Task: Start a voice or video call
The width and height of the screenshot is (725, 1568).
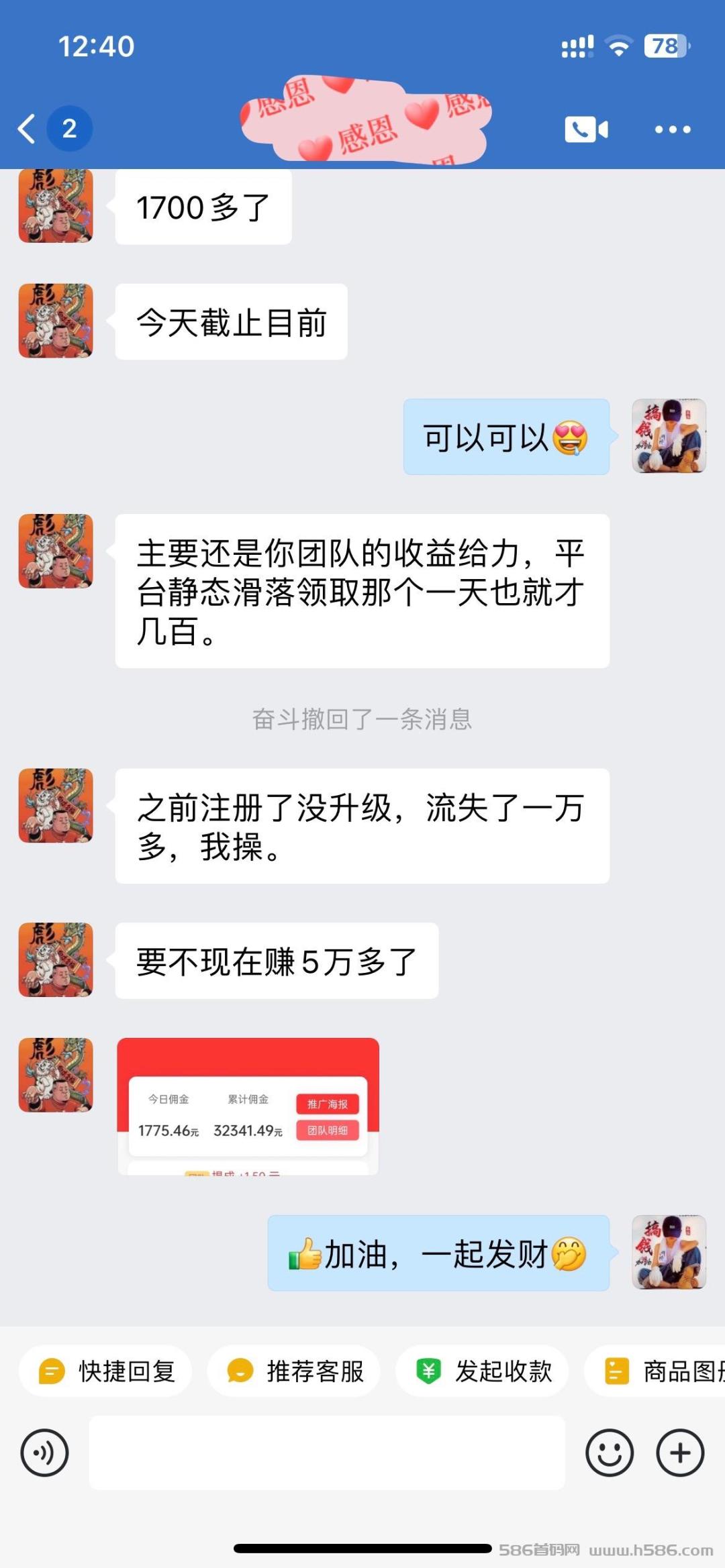Action: click(x=586, y=129)
